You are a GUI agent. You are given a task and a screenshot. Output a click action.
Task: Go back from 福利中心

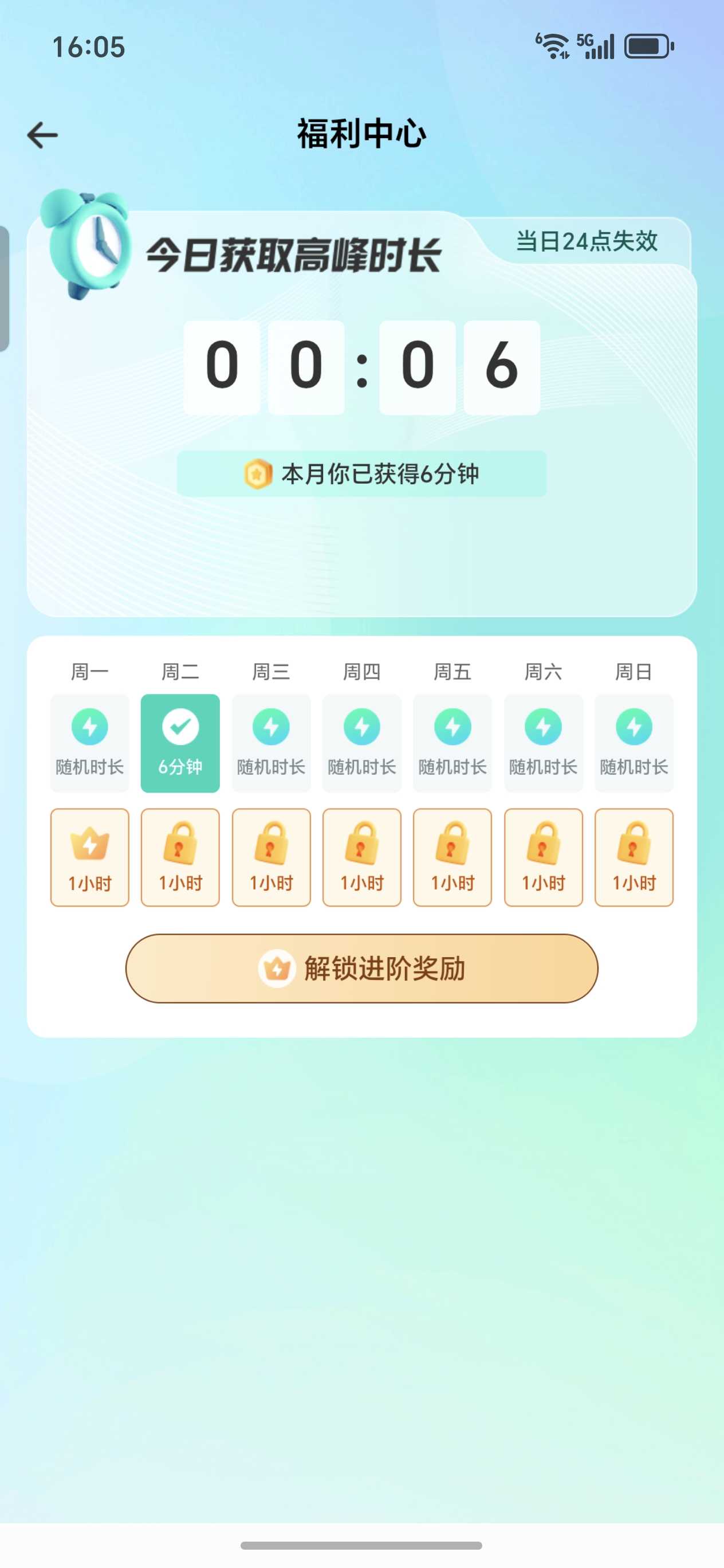tap(42, 135)
